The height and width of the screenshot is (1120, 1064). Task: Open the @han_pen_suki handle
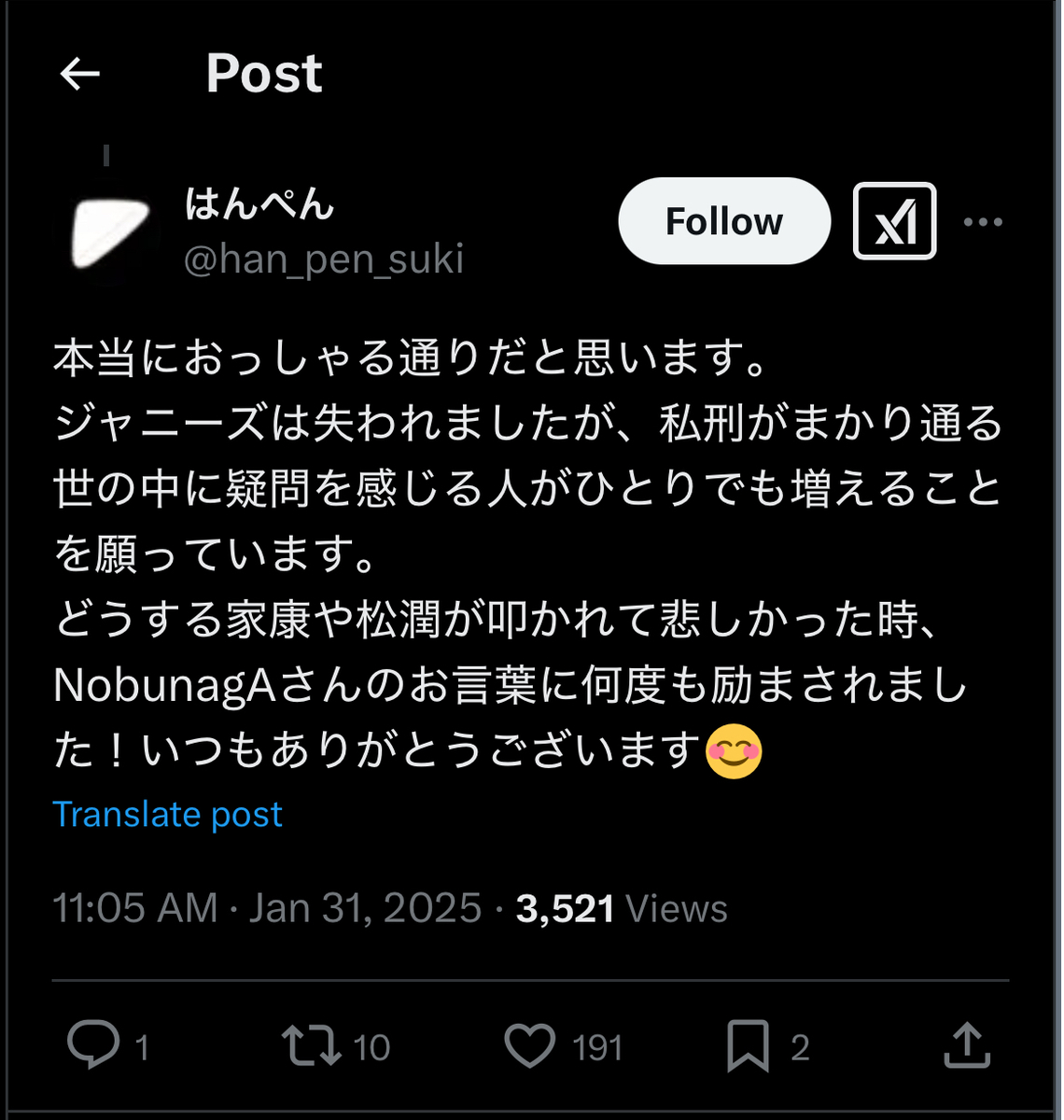(x=324, y=259)
